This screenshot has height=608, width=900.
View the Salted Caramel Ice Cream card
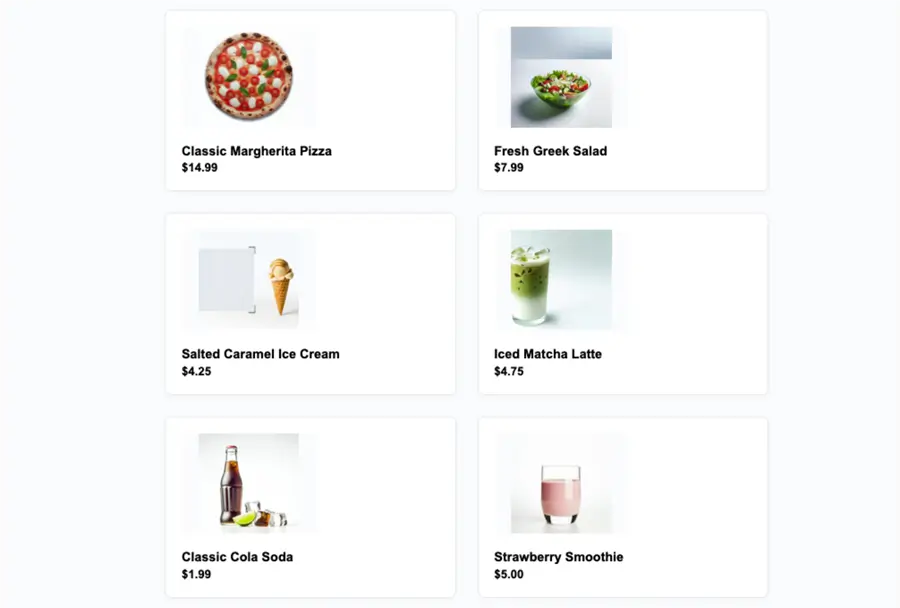[310, 304]
